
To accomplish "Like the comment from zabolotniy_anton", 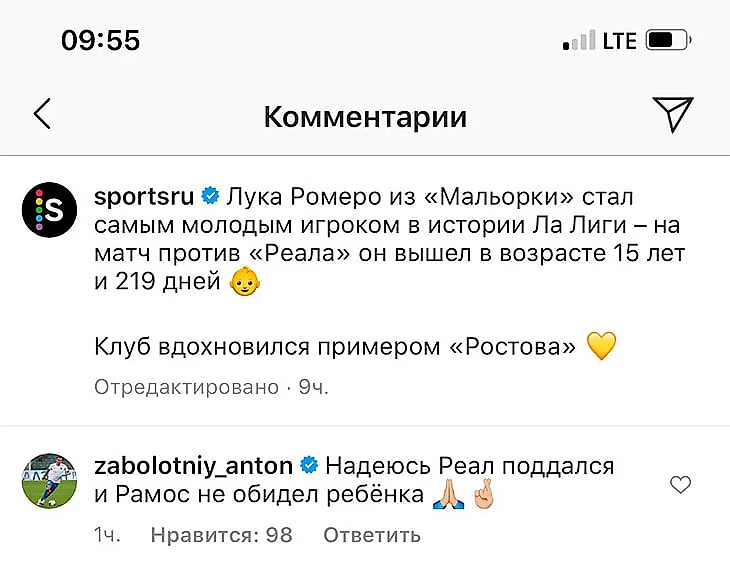I will point(680,485).
